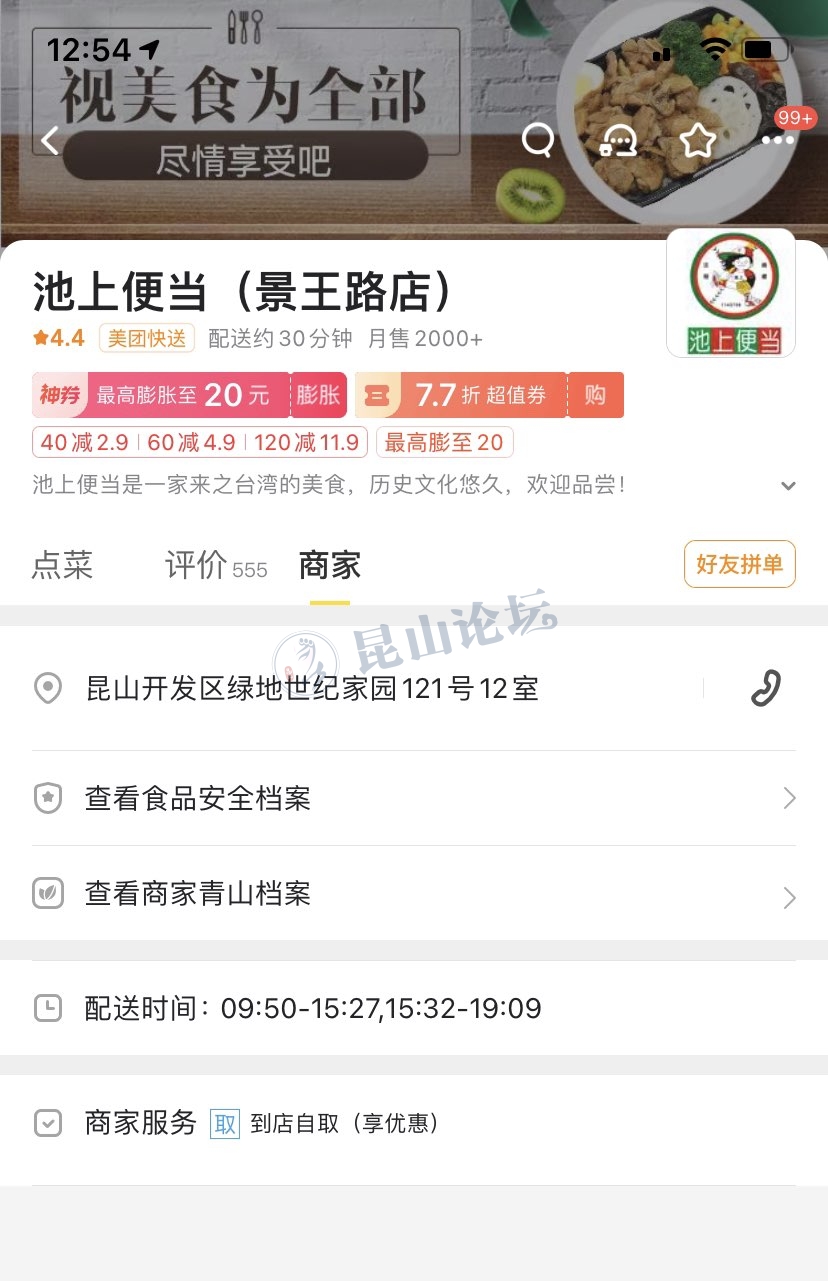
Task: Switch to the 点菜 tab
Action: 62,565
